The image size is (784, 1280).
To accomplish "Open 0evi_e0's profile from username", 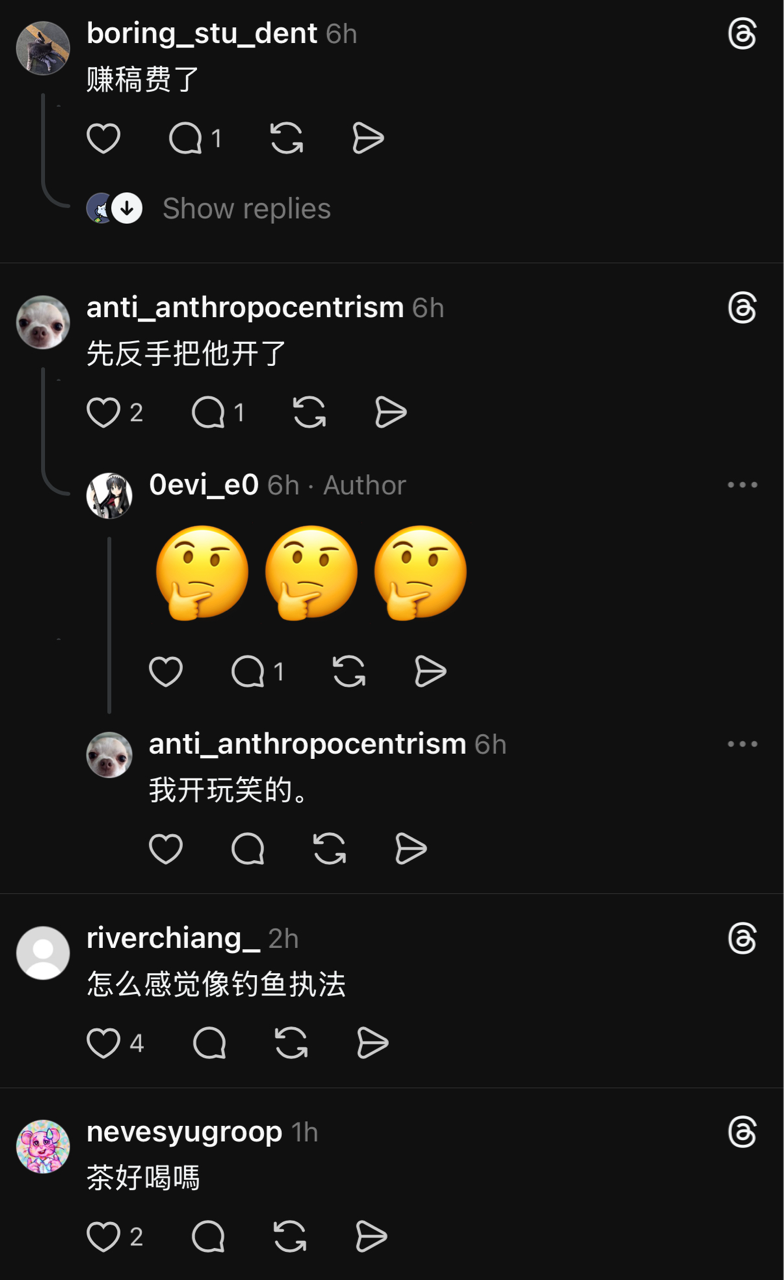I will (203, 485).
